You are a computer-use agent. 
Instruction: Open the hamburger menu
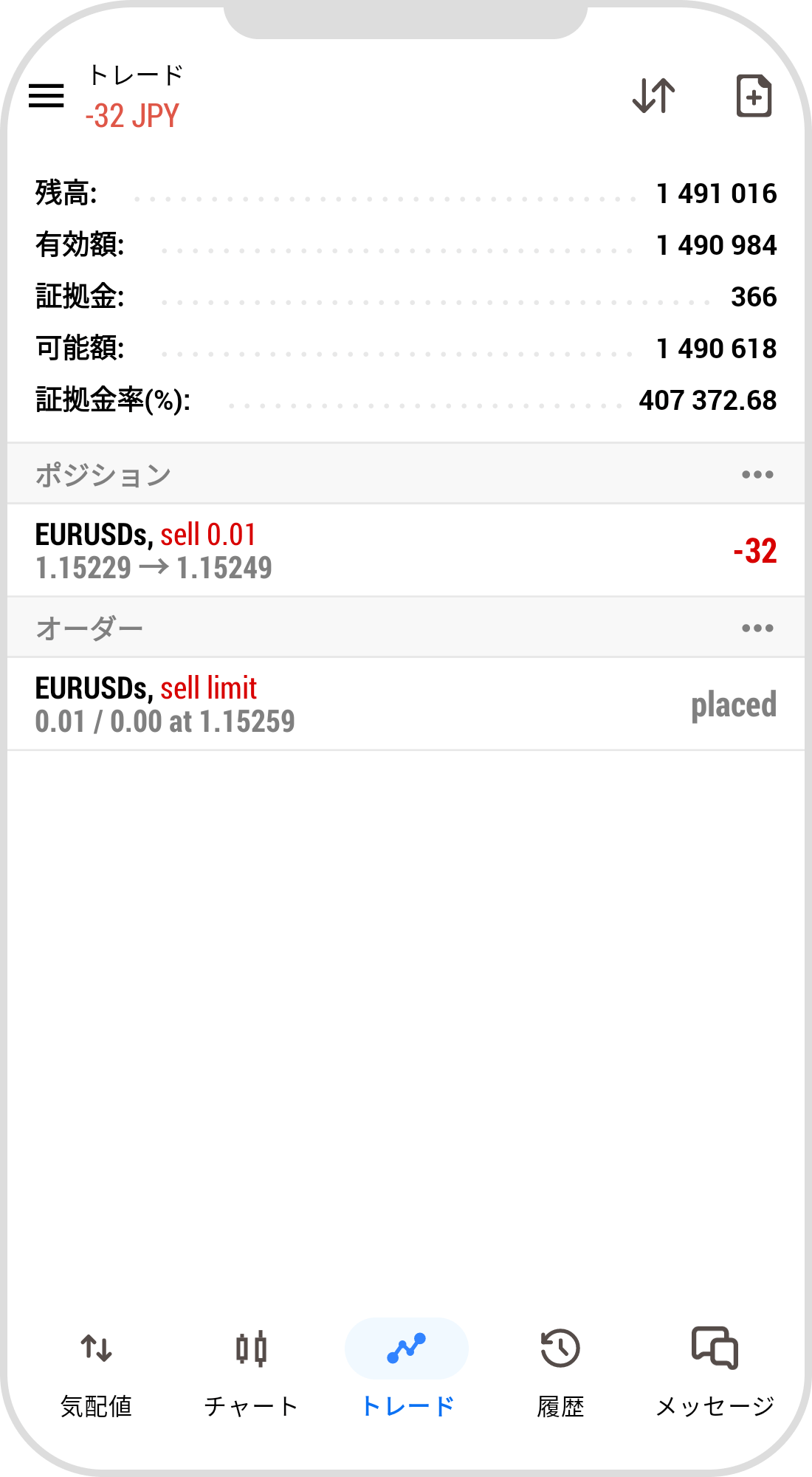point(47,96)
